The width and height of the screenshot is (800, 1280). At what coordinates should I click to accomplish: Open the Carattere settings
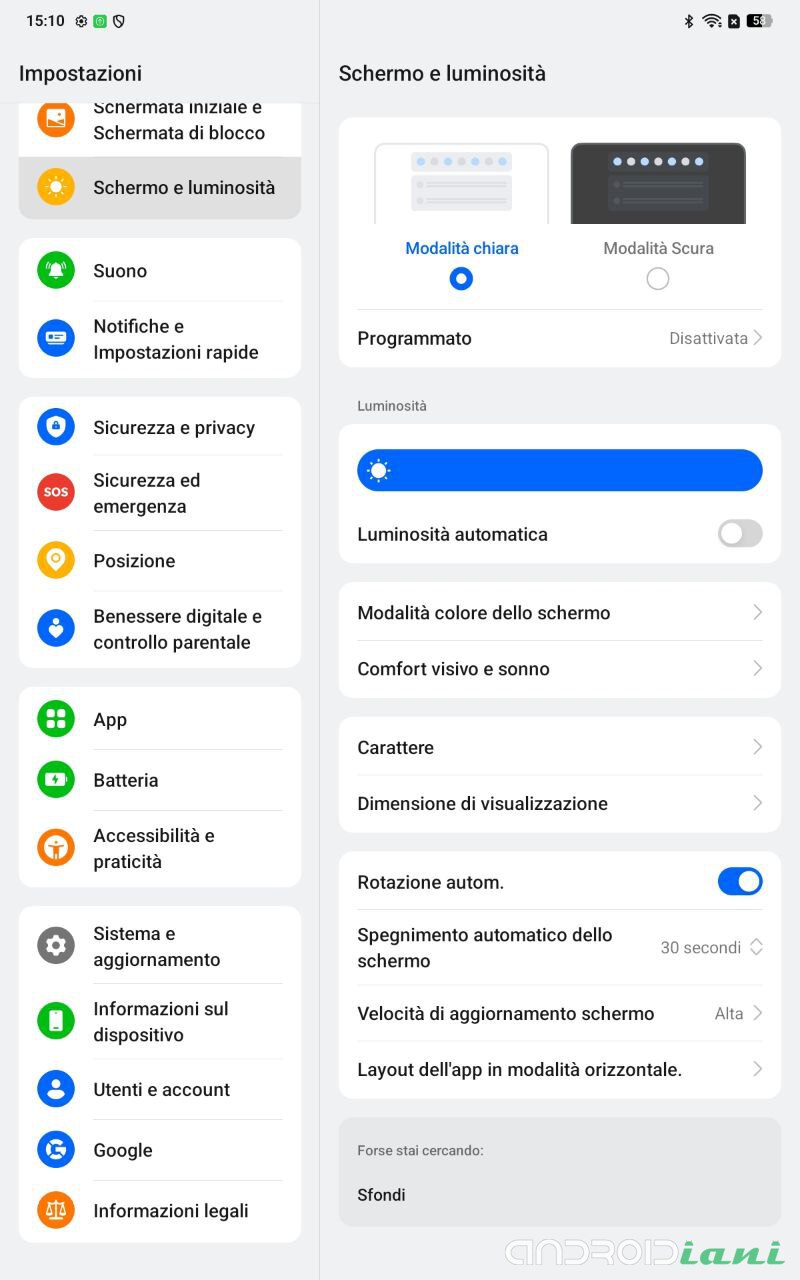click(x=560, y=747)
